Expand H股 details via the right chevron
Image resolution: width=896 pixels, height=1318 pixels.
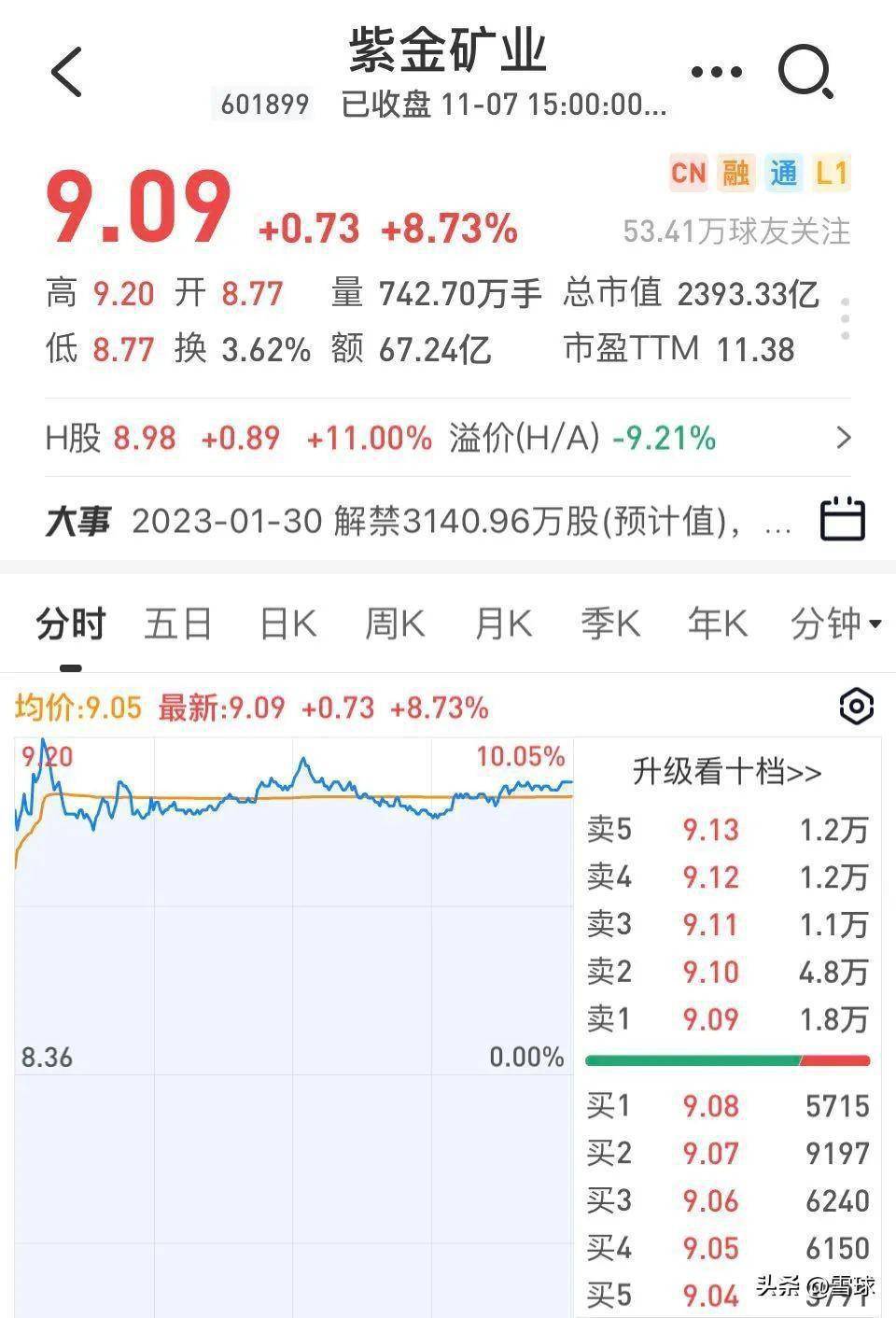click(843, 437)
